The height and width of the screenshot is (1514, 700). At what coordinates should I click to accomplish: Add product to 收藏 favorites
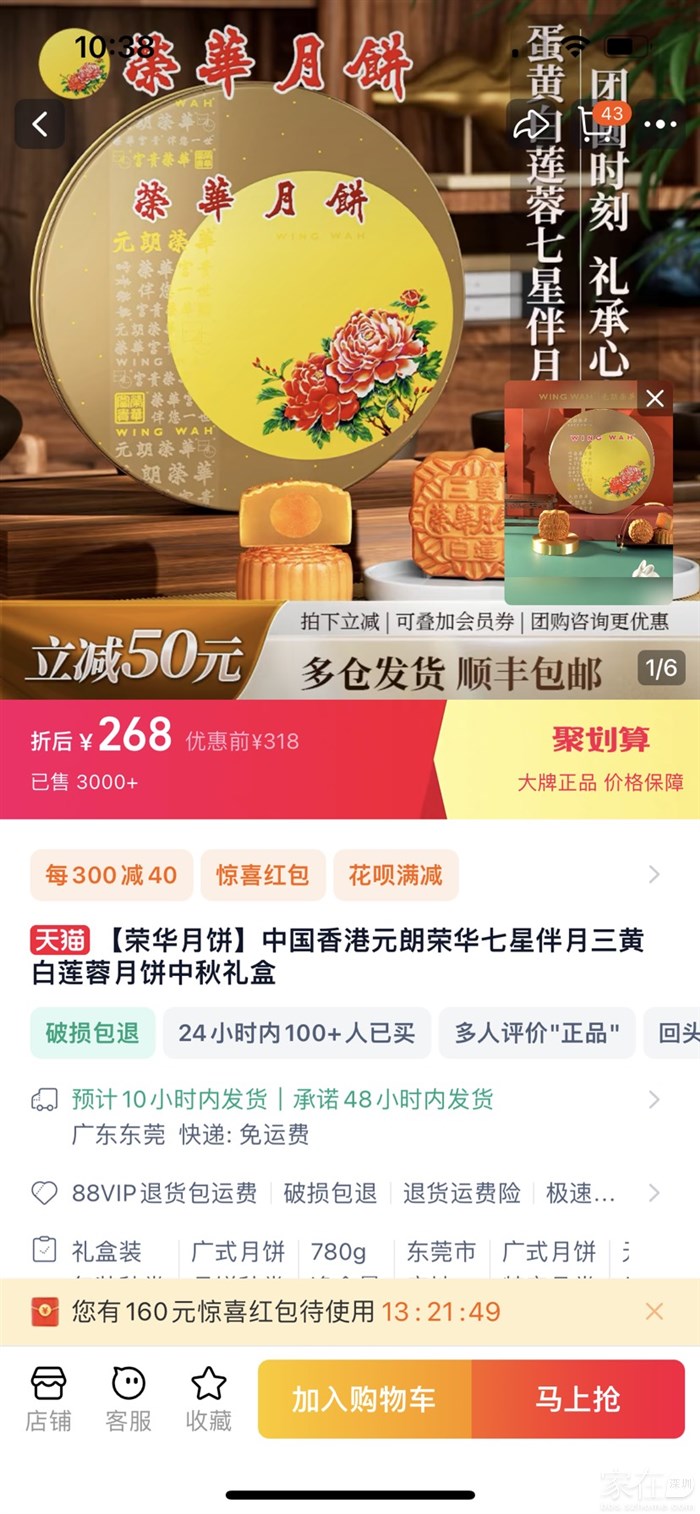208,1398
